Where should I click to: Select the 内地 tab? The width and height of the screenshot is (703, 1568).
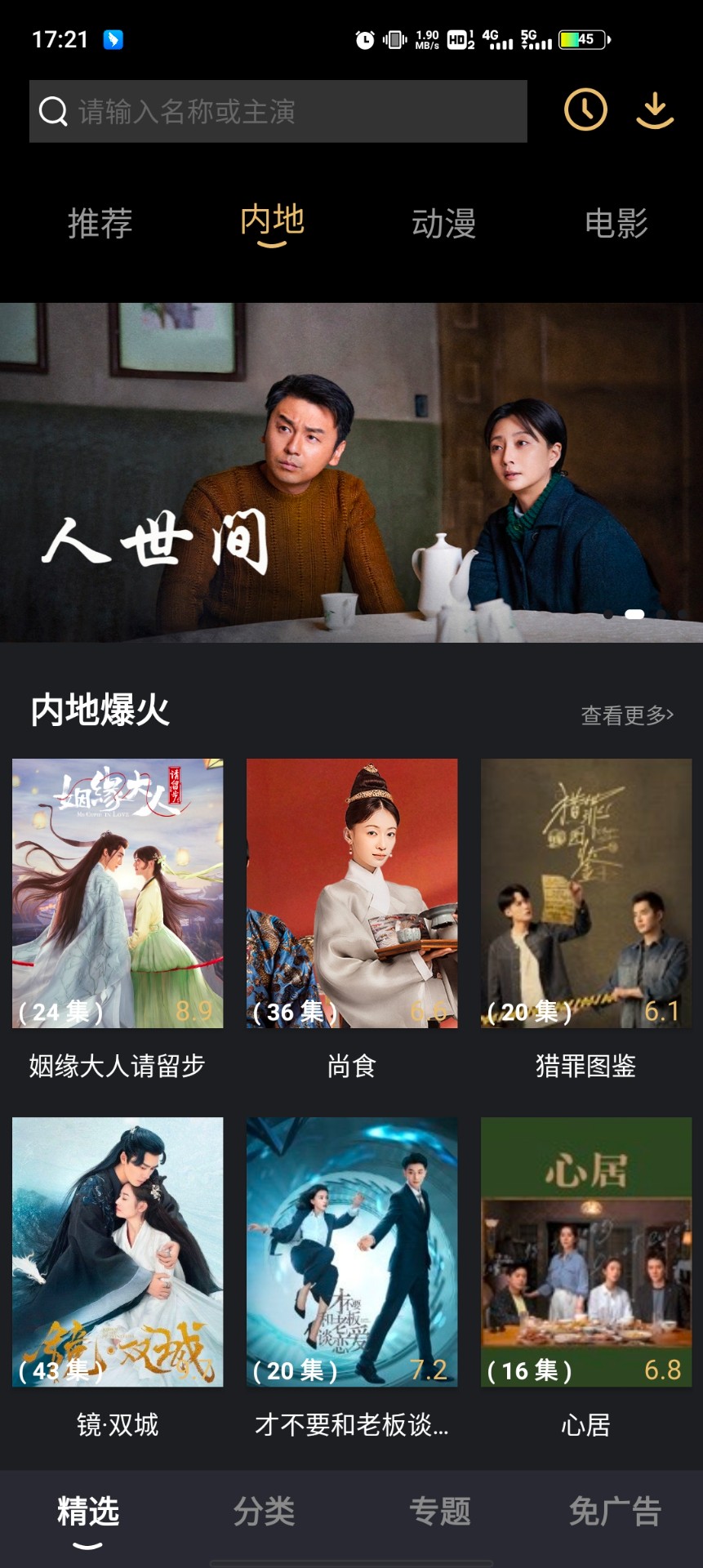[272, 222]
